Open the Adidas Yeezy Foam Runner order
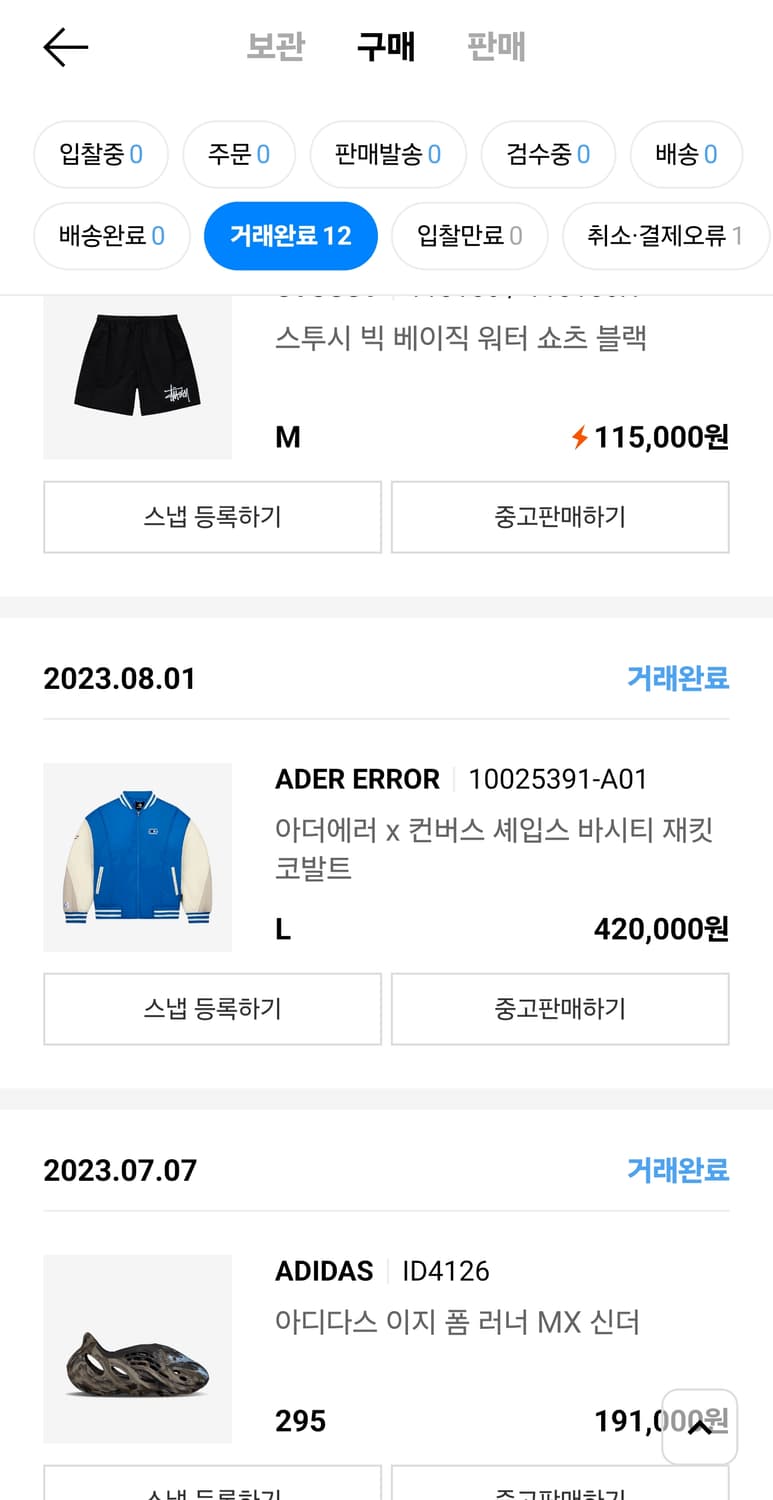Image resolution: width=773 pixels, height=1500 pixels. pyautogui.click(x=386, y=1348)
